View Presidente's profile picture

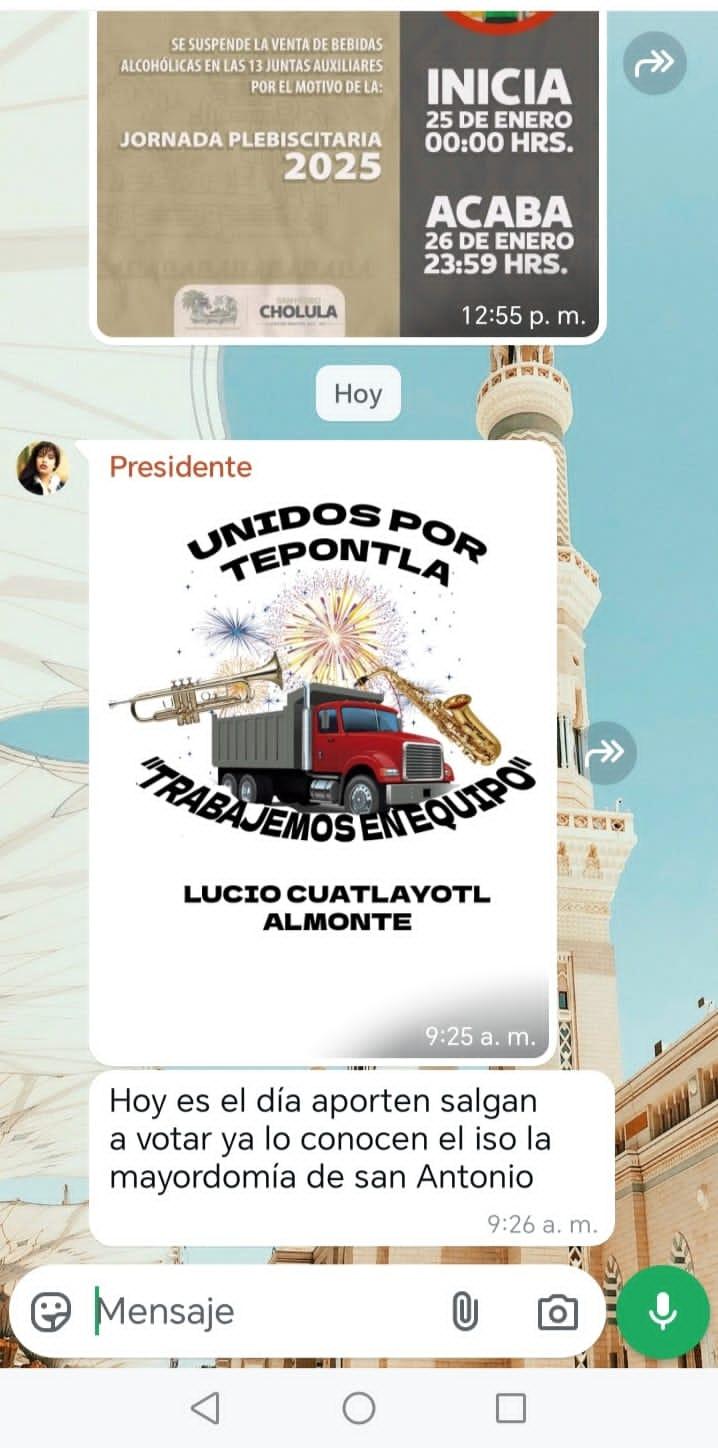tap(43, 468)
